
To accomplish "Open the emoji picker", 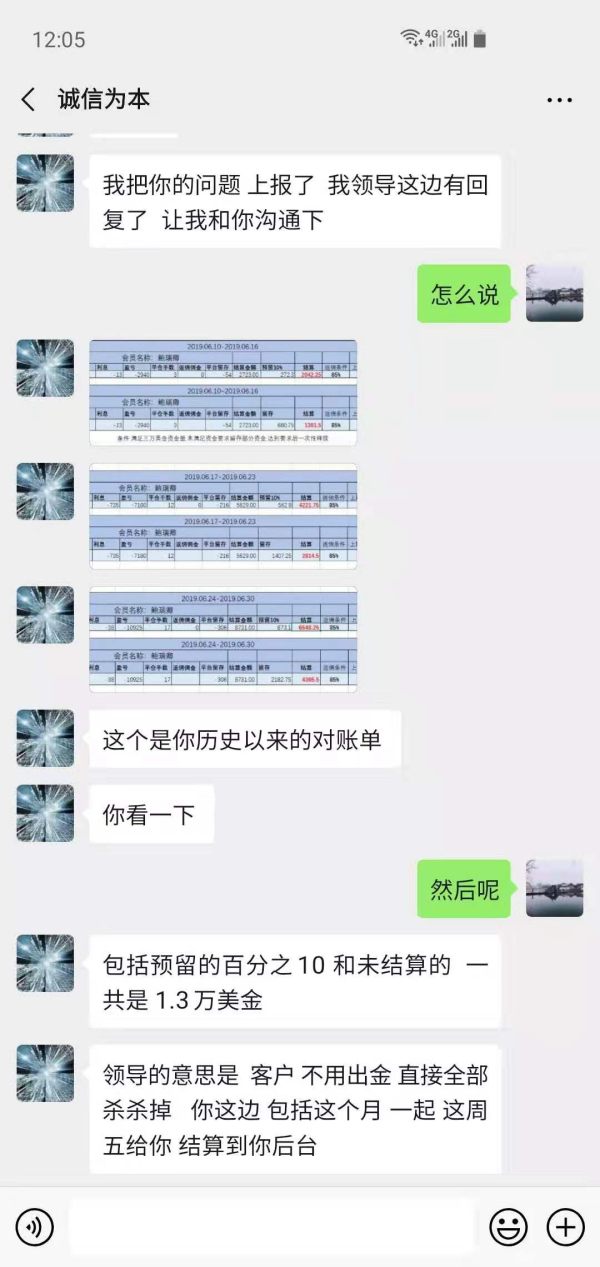I will pos(508,1226).
